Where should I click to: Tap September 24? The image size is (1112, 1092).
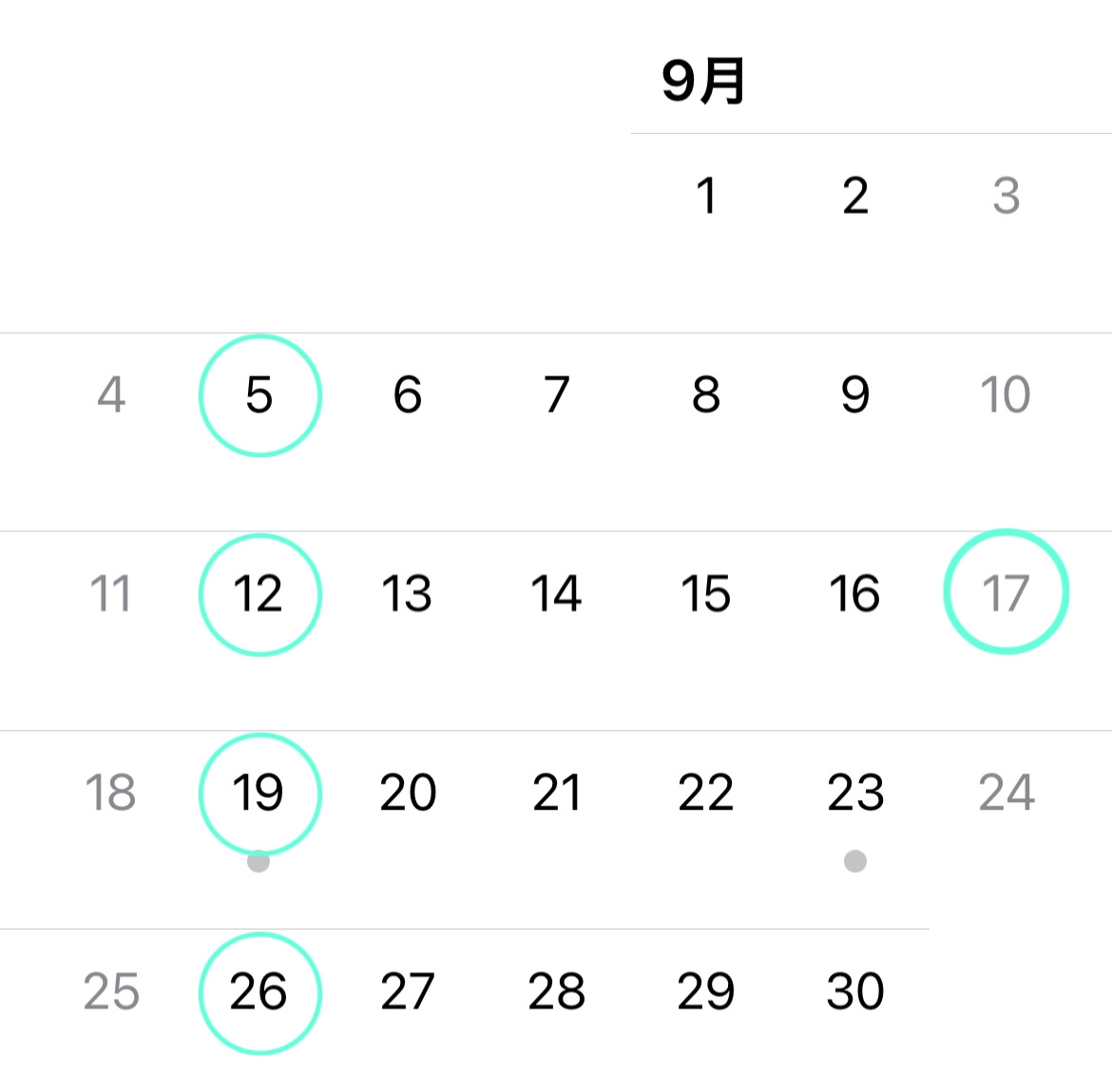coord(1006,794)
